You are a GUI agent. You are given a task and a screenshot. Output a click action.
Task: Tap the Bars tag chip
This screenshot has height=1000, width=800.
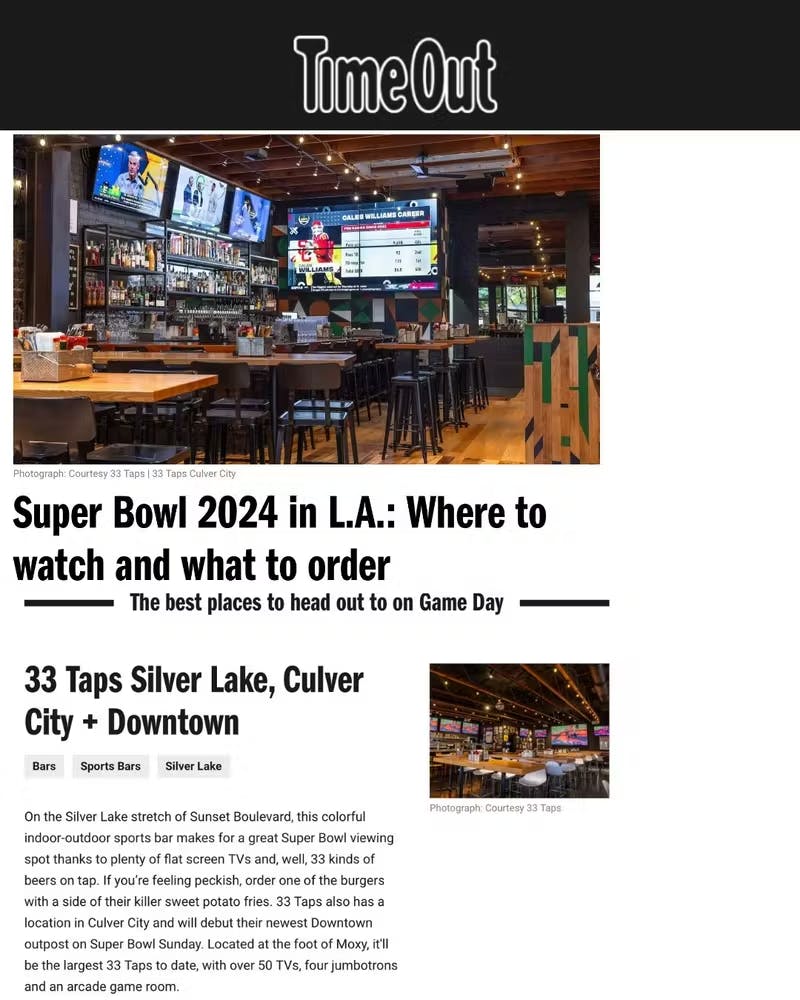[44, 766]
